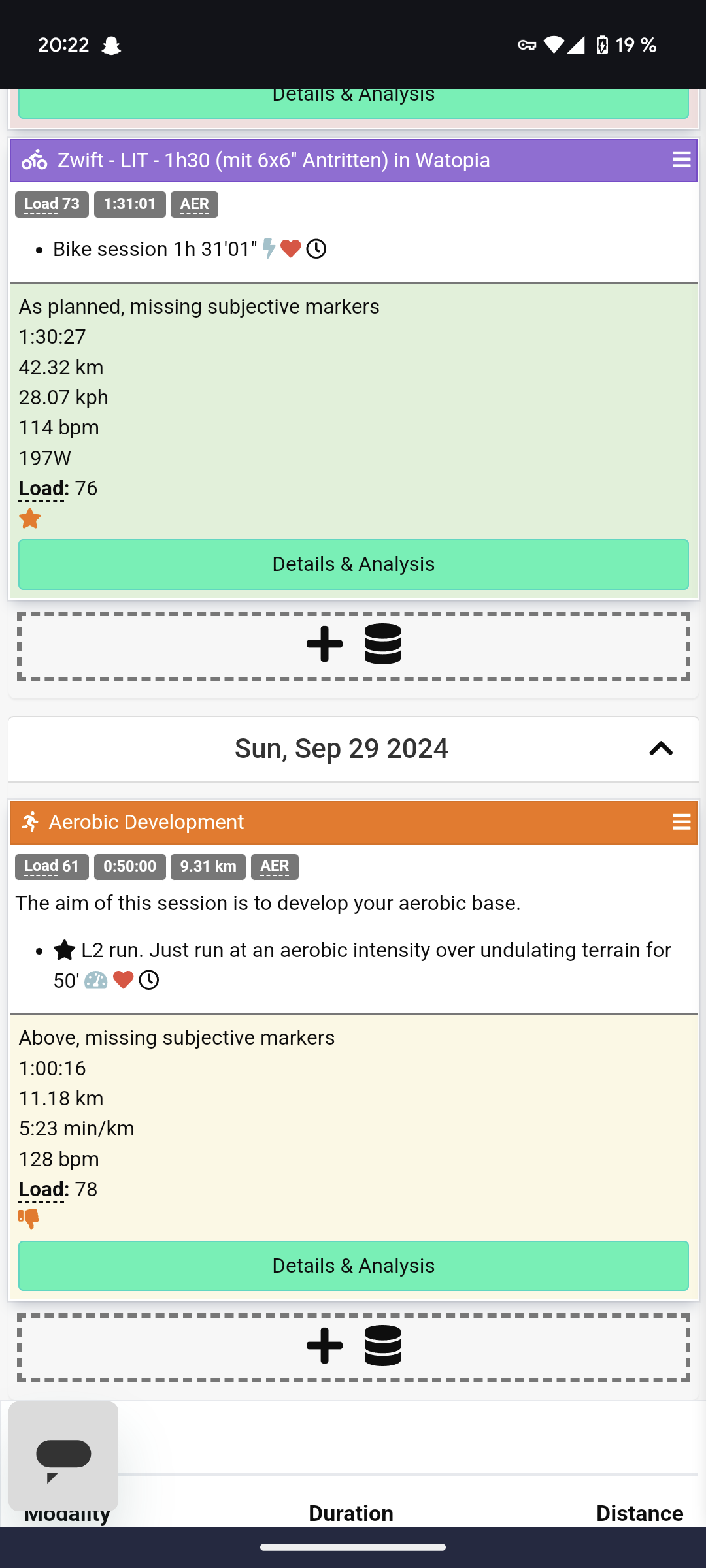706x1568 pixels.
Task: Add from library below Zwift ride
Action: point(382,644)
